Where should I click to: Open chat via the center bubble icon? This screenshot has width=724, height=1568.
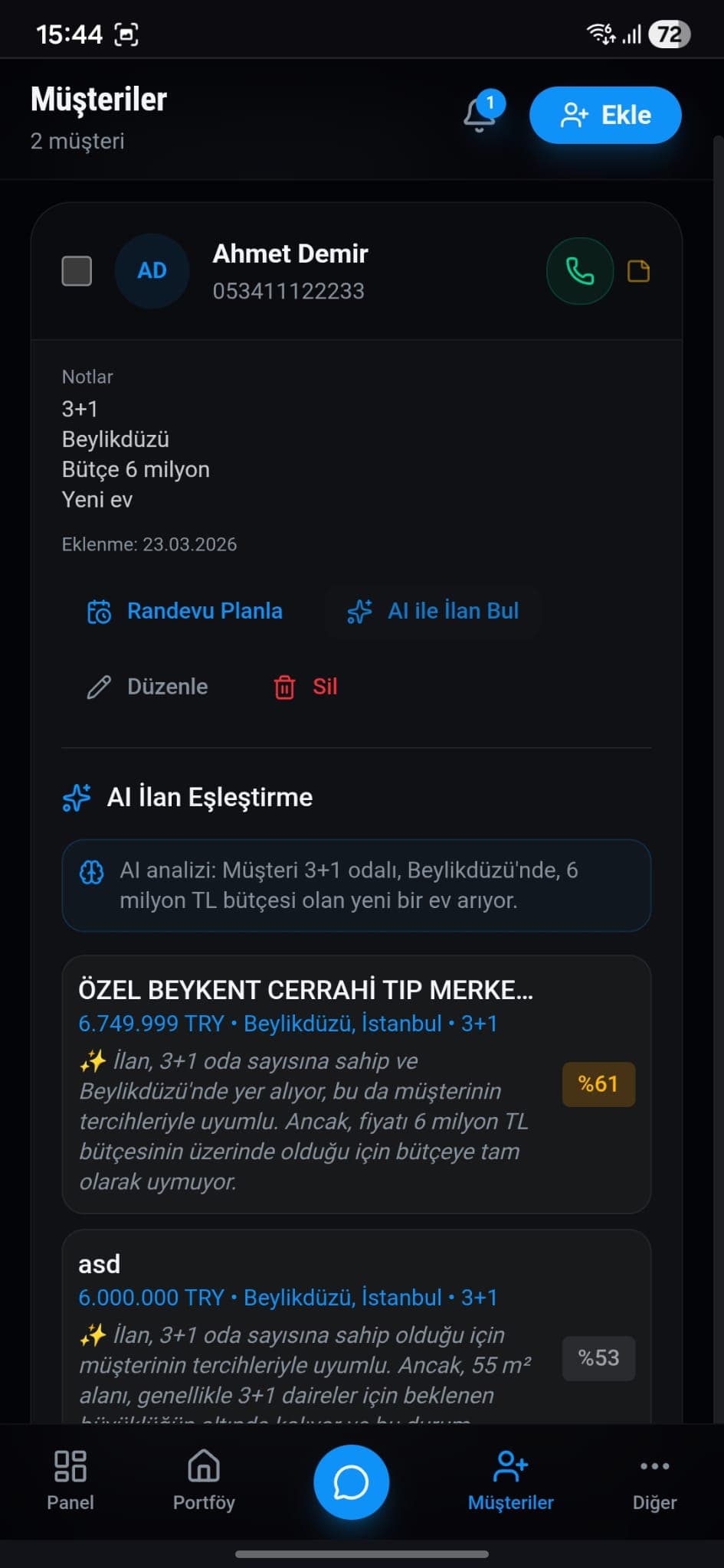pos(352,1482)
